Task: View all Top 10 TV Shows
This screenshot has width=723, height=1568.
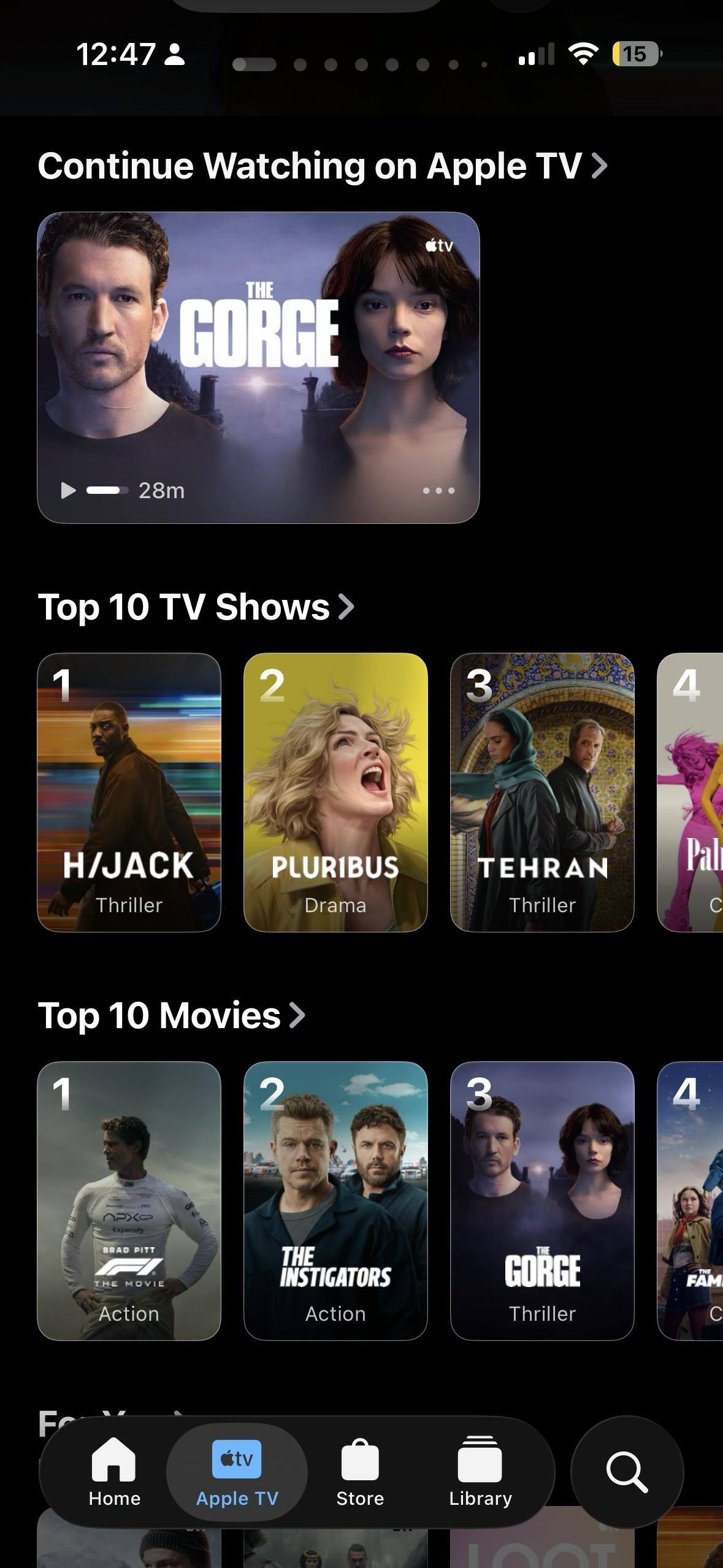Action: point(196,607)
